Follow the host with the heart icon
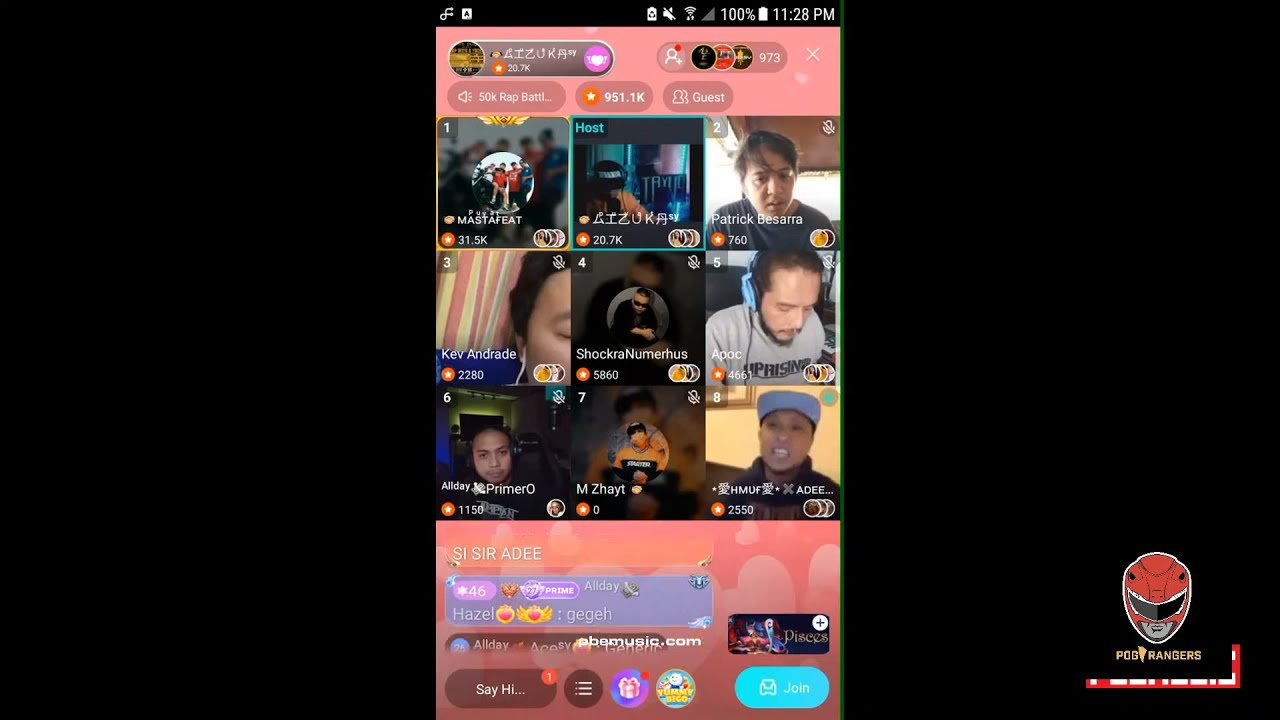 [597, 59]
